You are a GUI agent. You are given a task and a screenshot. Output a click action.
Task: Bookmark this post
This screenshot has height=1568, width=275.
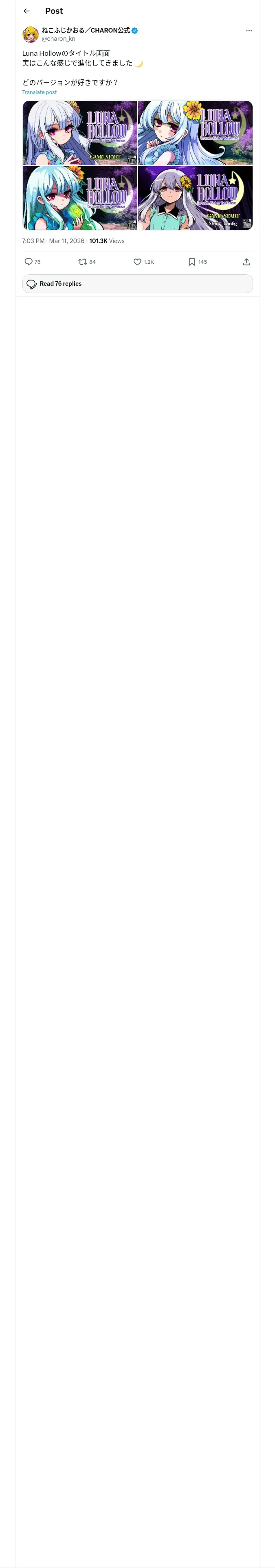tap(191, 262)
